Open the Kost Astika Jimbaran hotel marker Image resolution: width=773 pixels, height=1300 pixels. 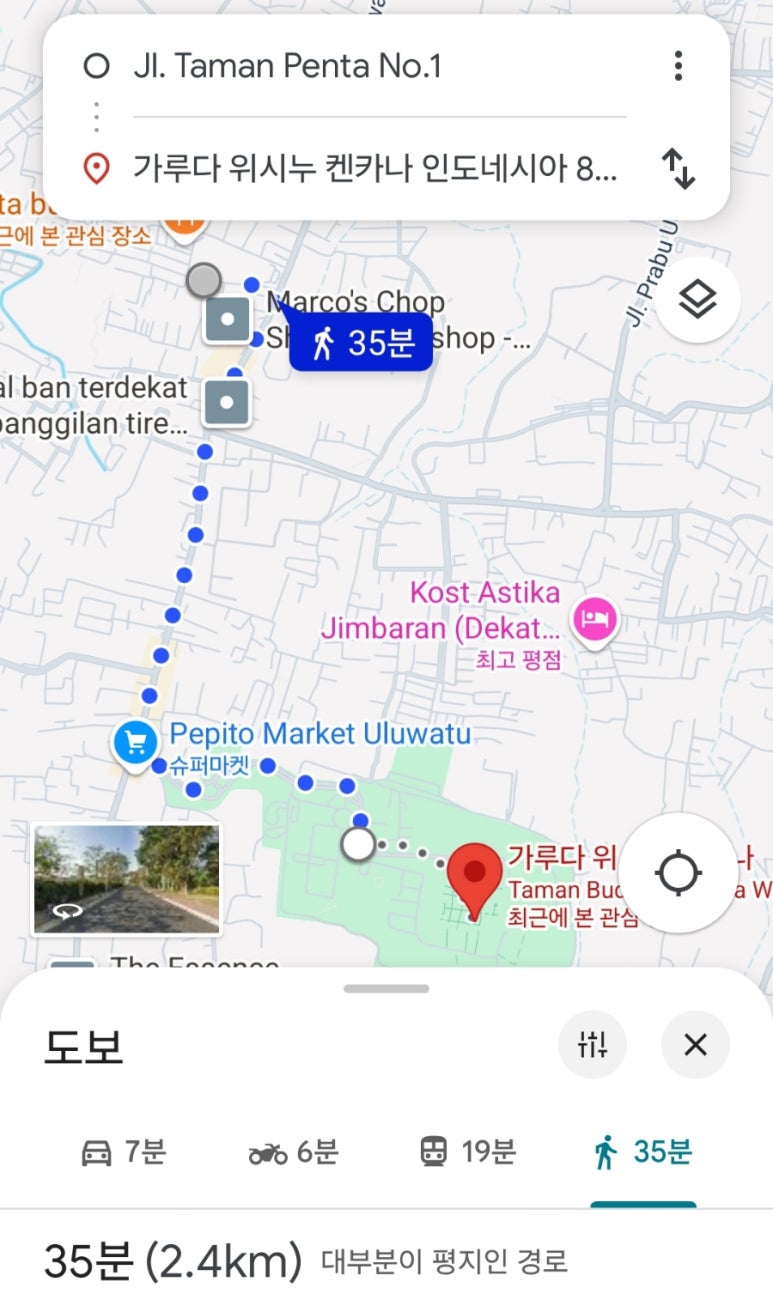tap(596, 622)
